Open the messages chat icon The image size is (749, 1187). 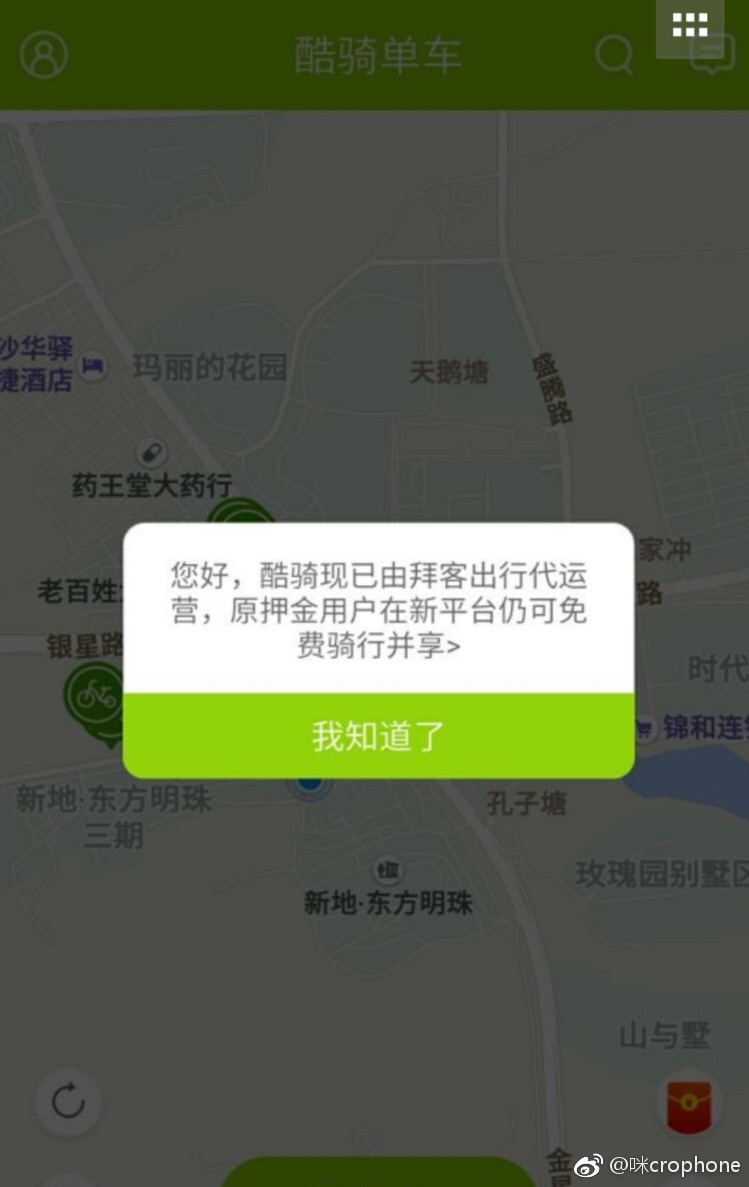(x=713, y=58)
